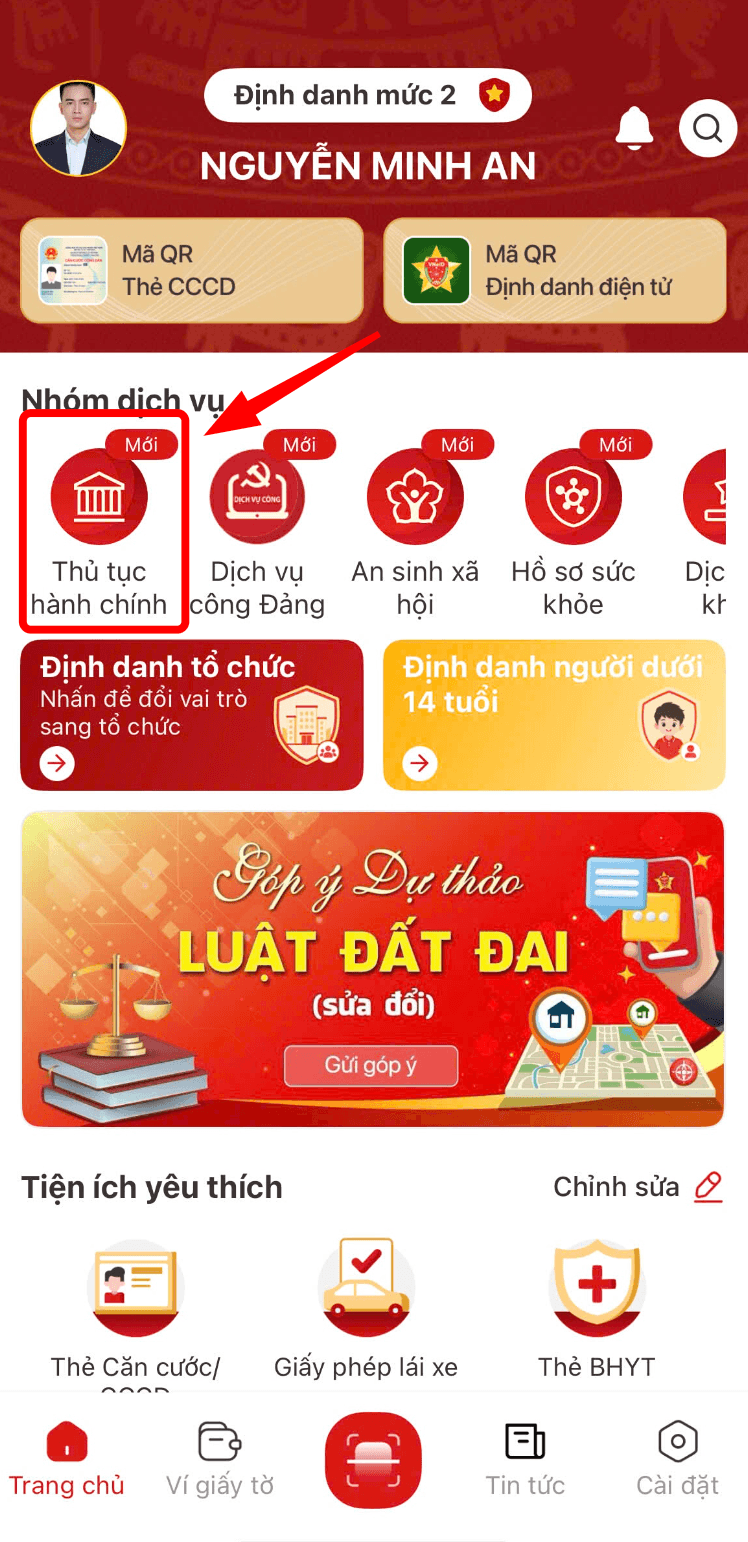This screenshot has height=1542, width=748.
Task: Tap the search magnifier icon
Action: pos(708,128)
